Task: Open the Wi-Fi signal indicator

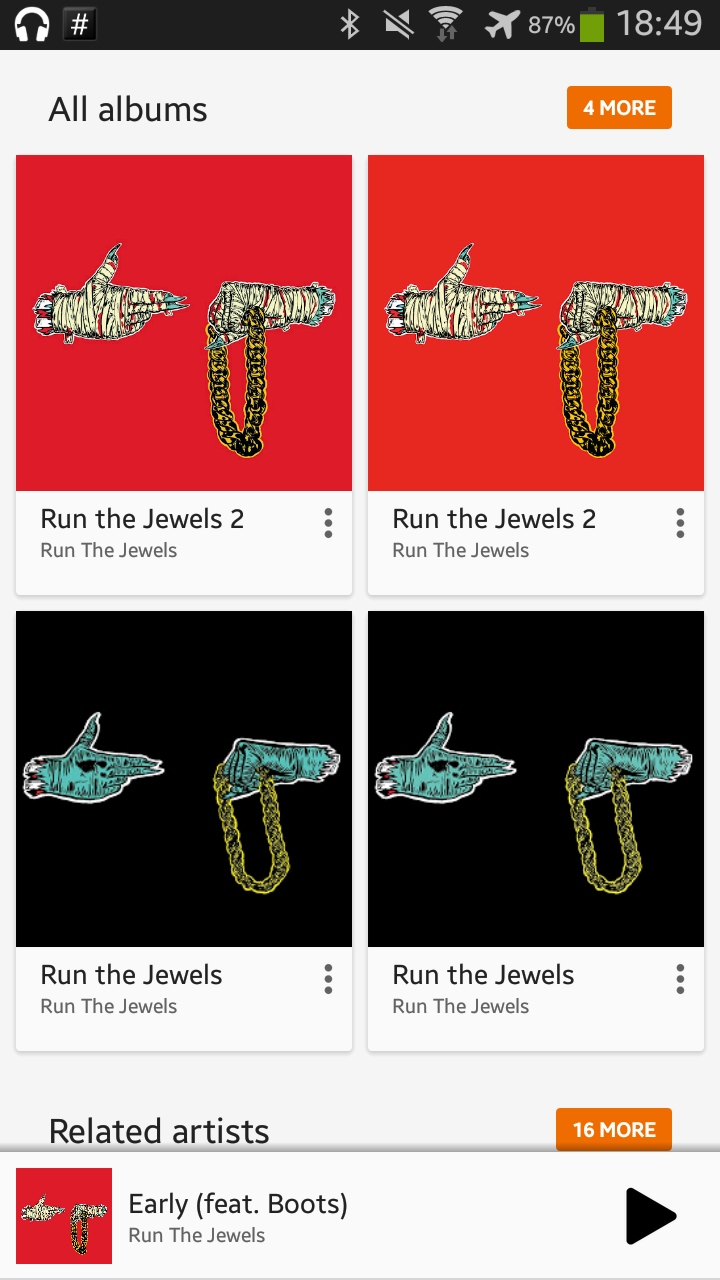Action: tap(447, 22)
